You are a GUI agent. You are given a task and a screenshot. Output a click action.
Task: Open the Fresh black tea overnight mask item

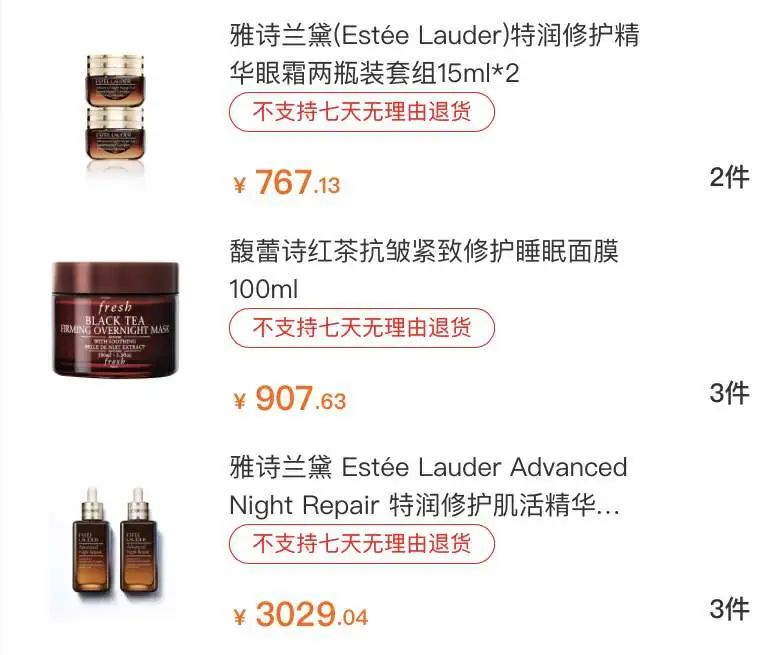[424, 269]
